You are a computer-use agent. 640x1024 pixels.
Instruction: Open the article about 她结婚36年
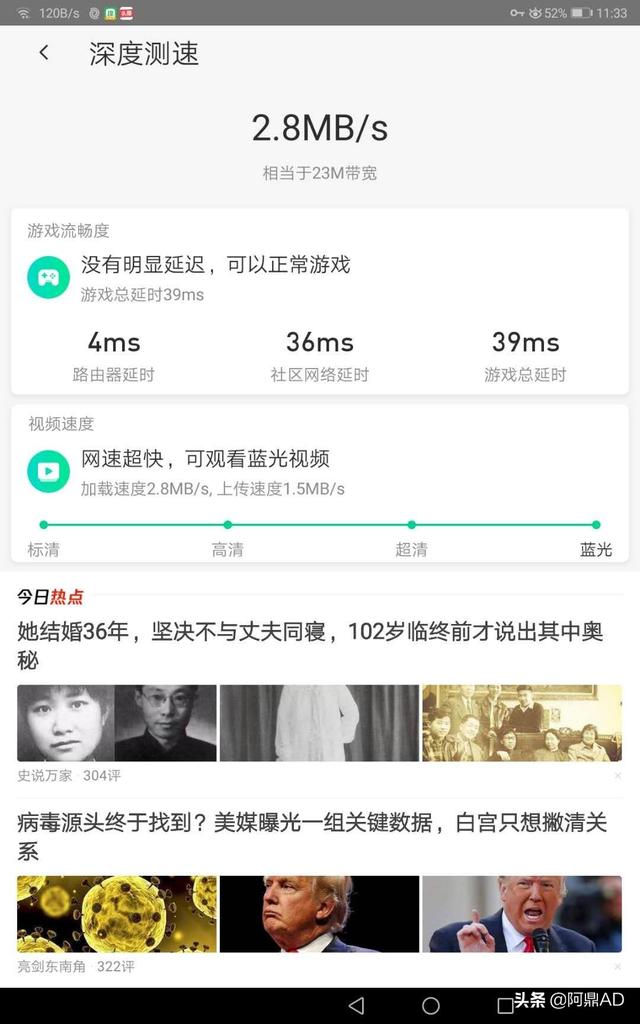point(310,645)
